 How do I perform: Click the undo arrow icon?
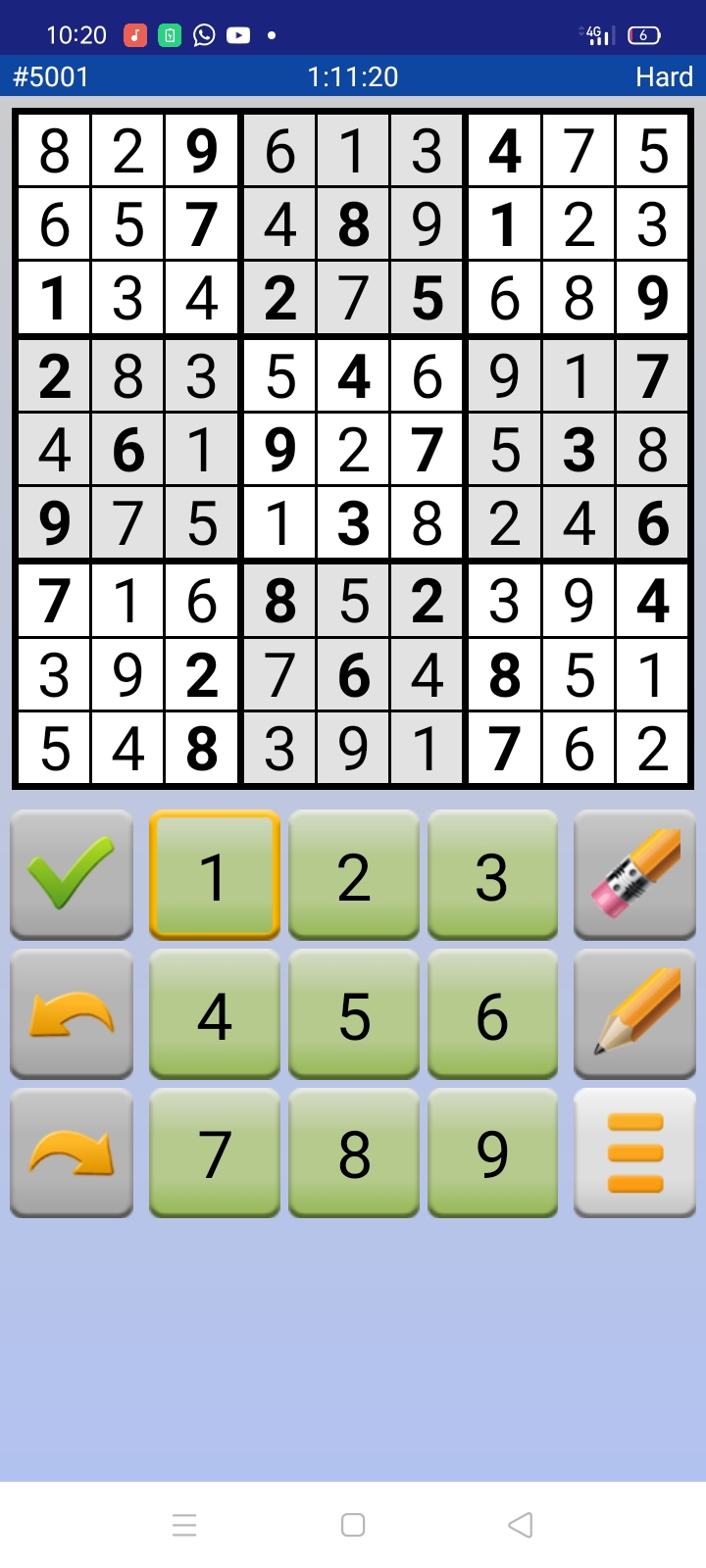[70, 1013]
